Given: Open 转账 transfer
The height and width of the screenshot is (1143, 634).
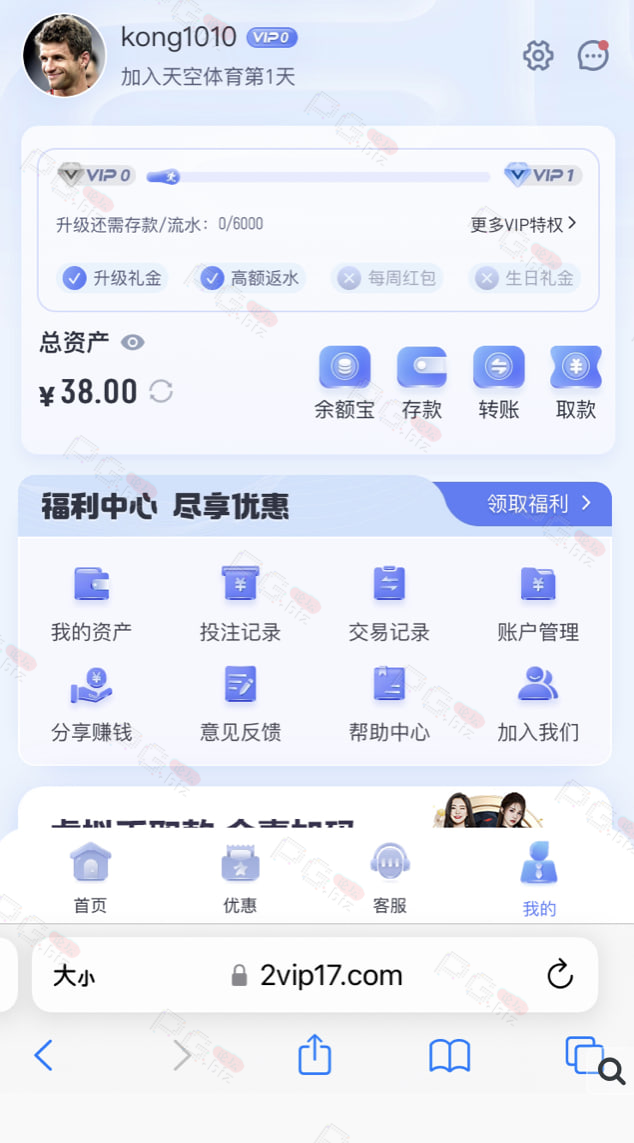Looking at the screenshot, I should [x=499, y=383].
